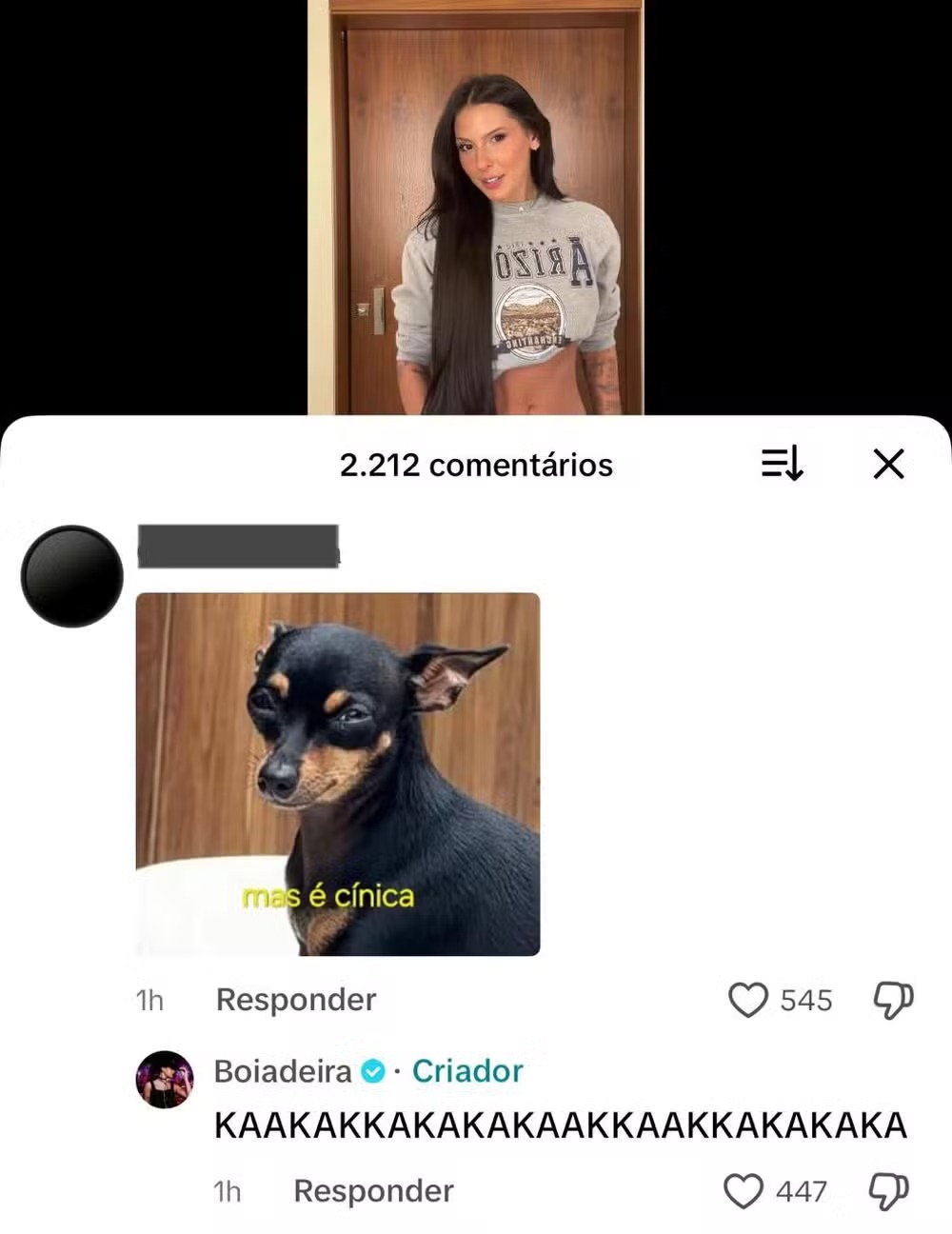
Task: Close the comments panel
Action: point(888,465)
